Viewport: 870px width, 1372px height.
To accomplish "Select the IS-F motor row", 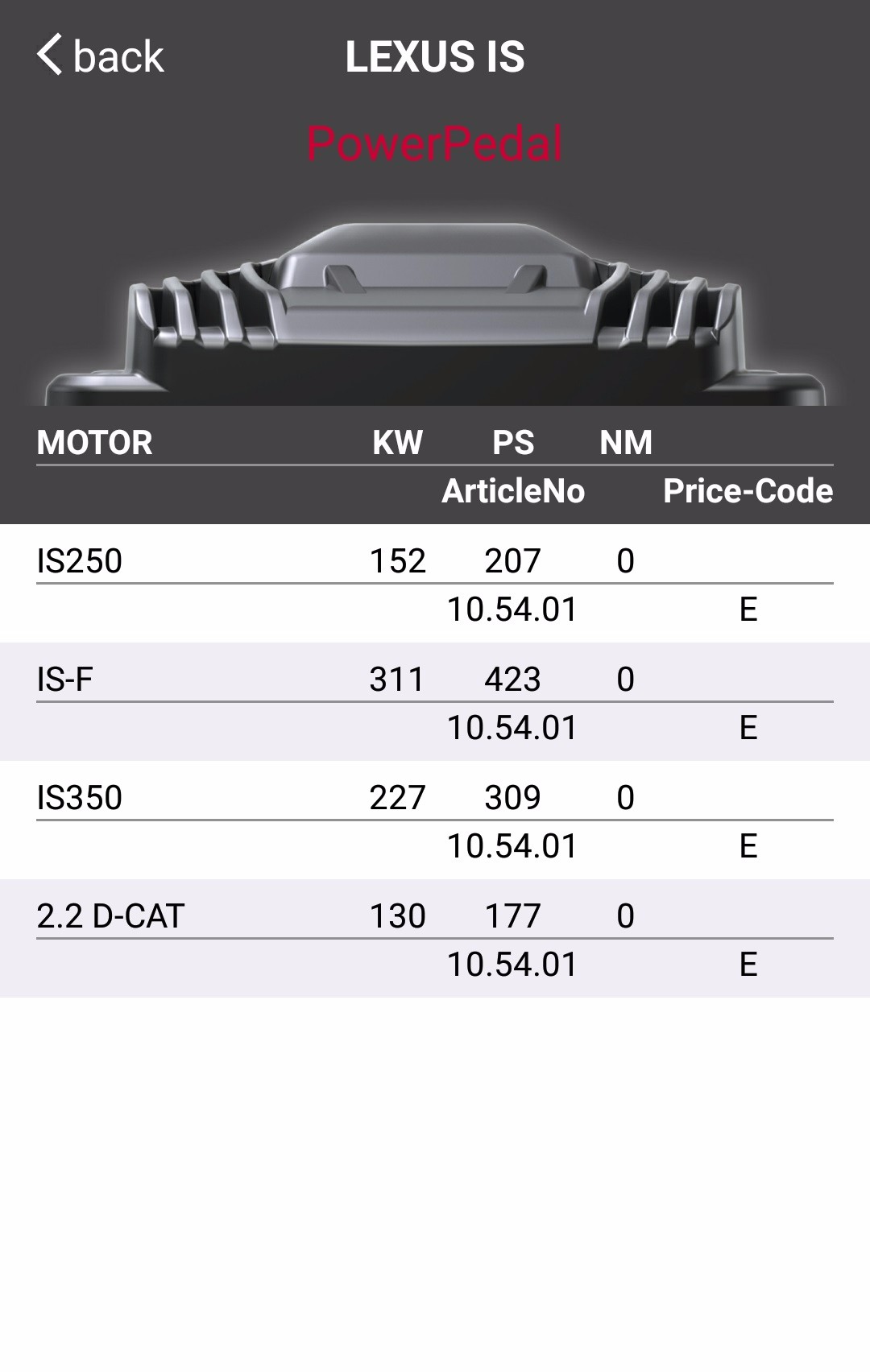I will (x=435, y=702).
